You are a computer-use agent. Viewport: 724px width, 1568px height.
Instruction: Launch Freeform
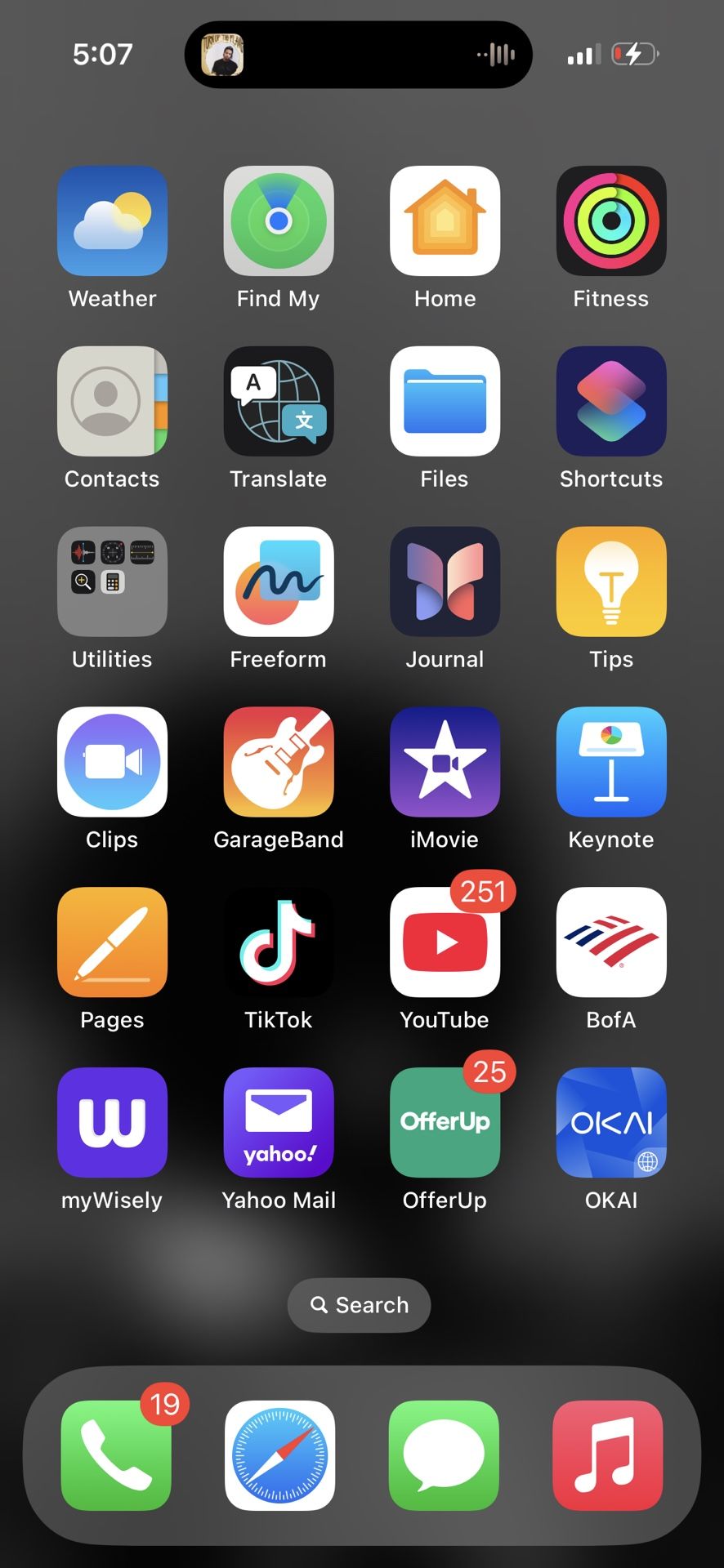pos(279,581)
